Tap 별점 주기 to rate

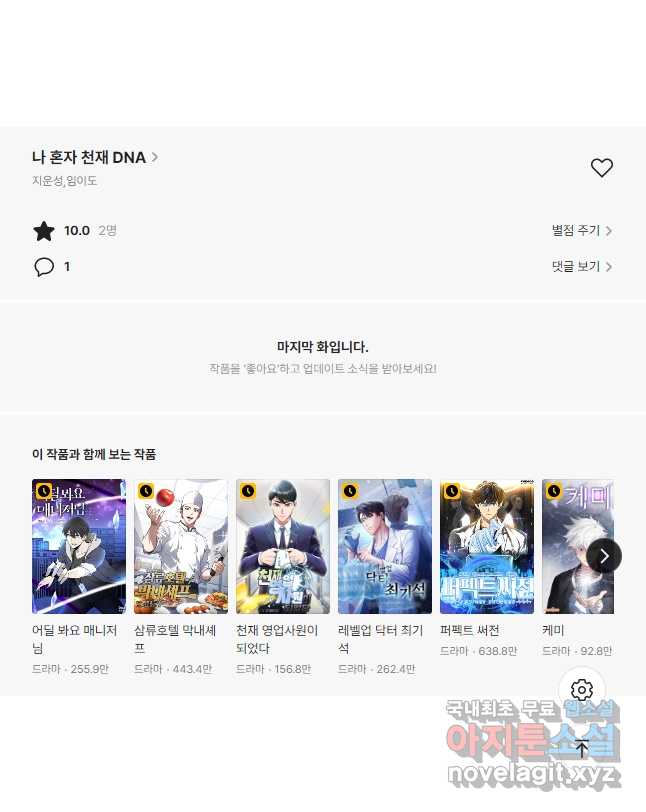581,231
